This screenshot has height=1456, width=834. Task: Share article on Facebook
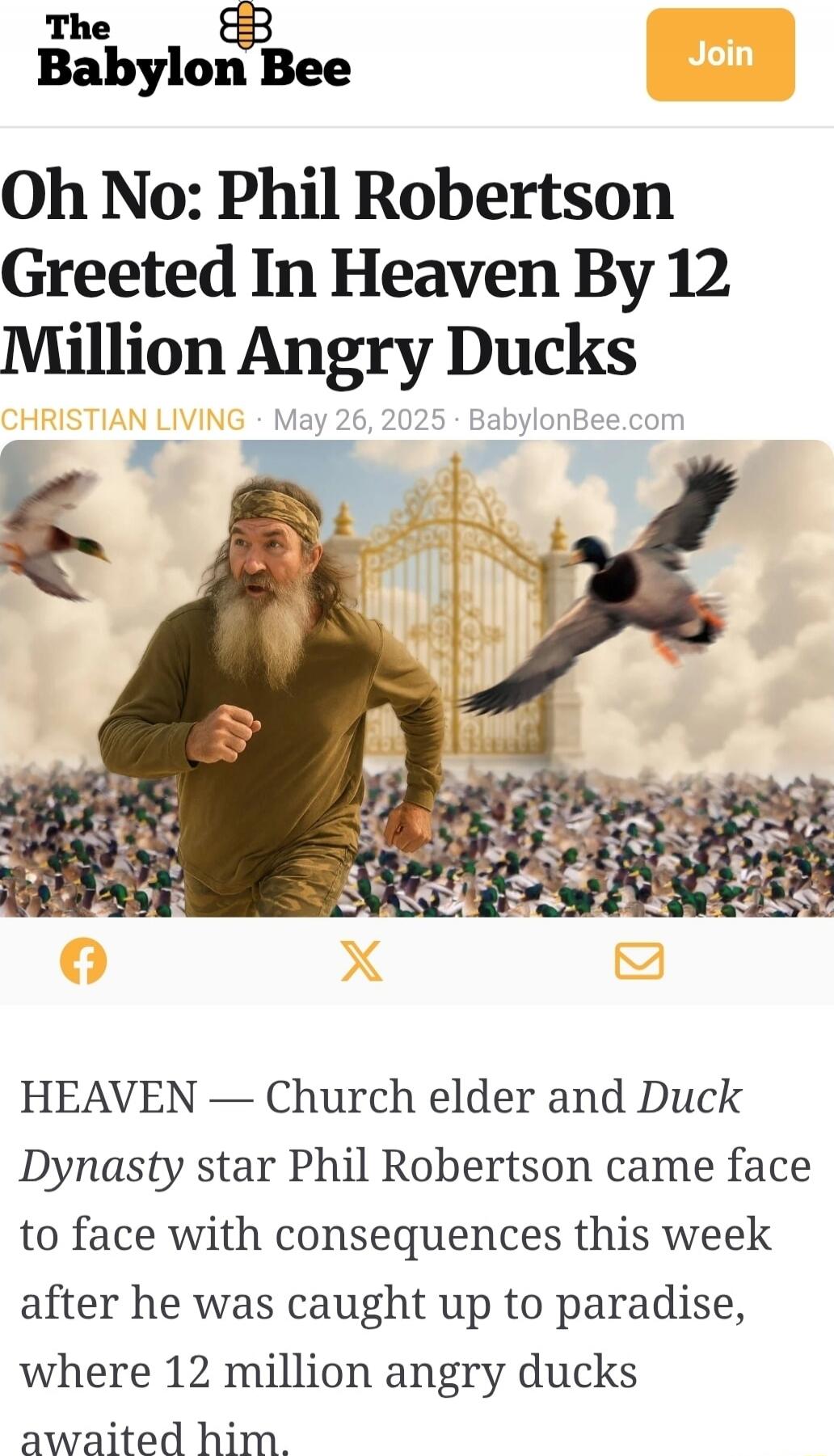(83, 962)
